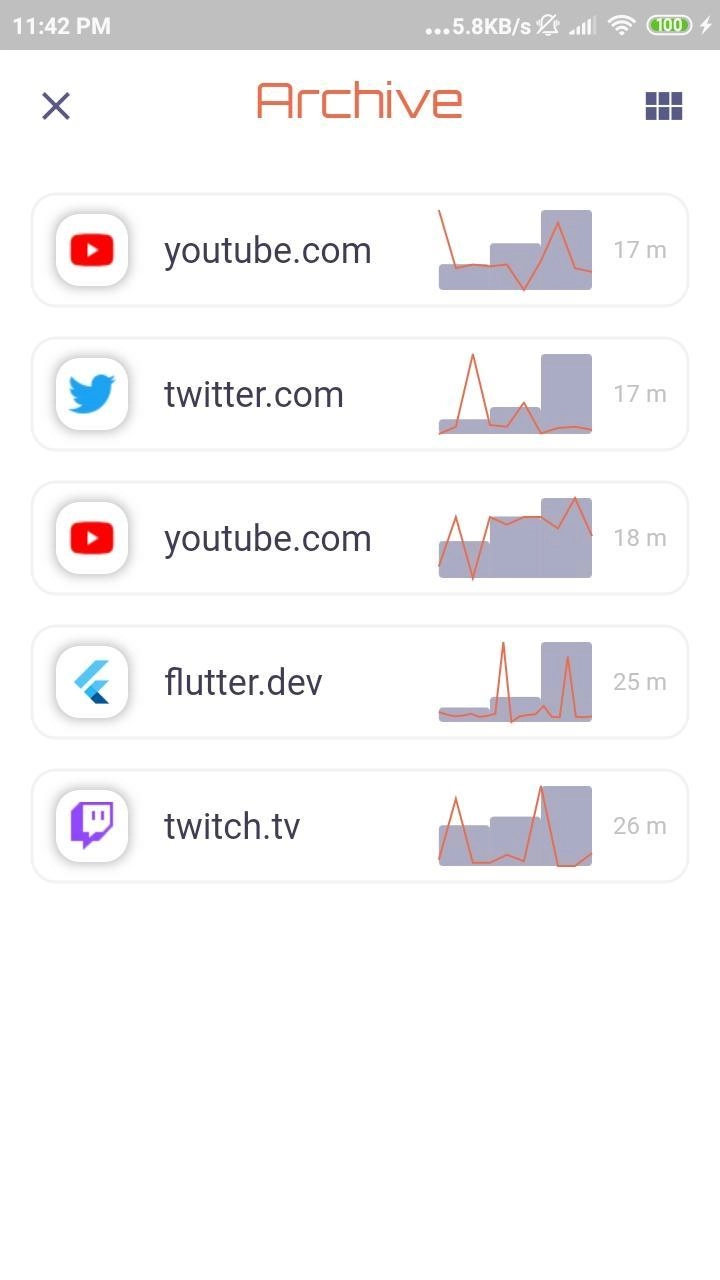Open the flutter.dev archive entry

(360, 682)
